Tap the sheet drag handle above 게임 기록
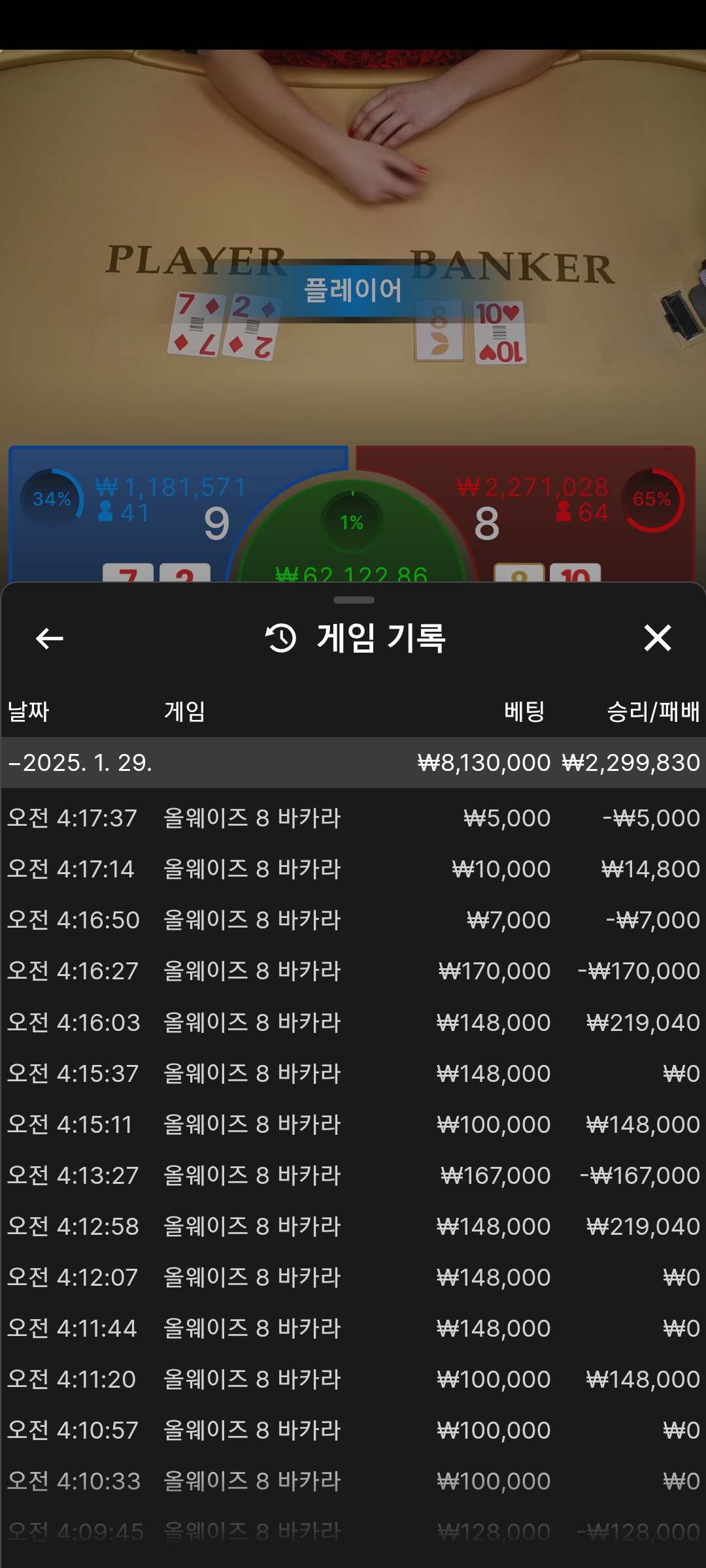Viewport: 706px width, 1568px height. coord(354,600)
